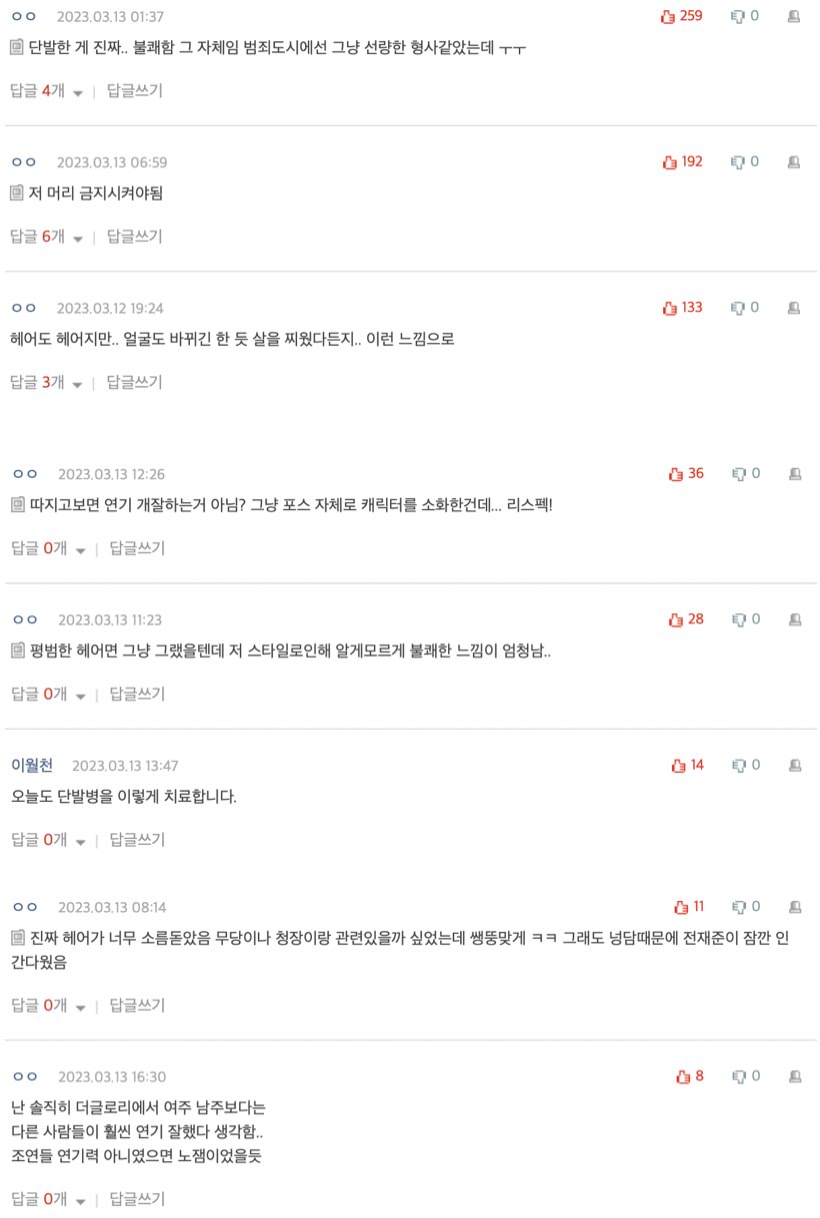820x1218 pixels.
Task: Upvote the comment with 259 likes
Action: click(682, 16)
